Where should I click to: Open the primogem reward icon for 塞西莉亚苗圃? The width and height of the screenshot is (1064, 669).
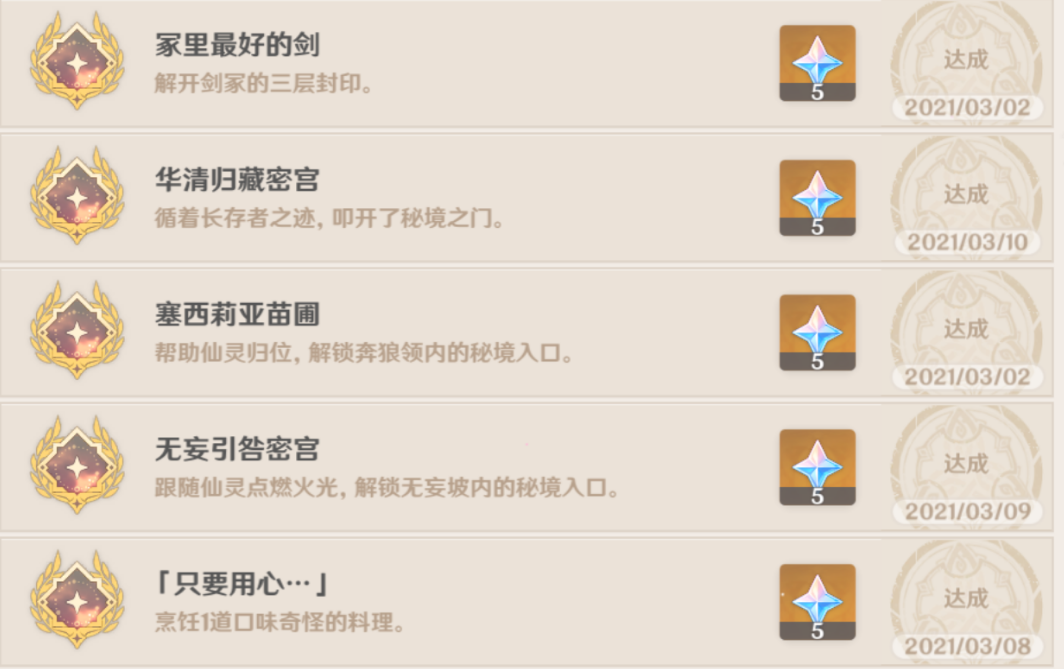pos(817,332)
